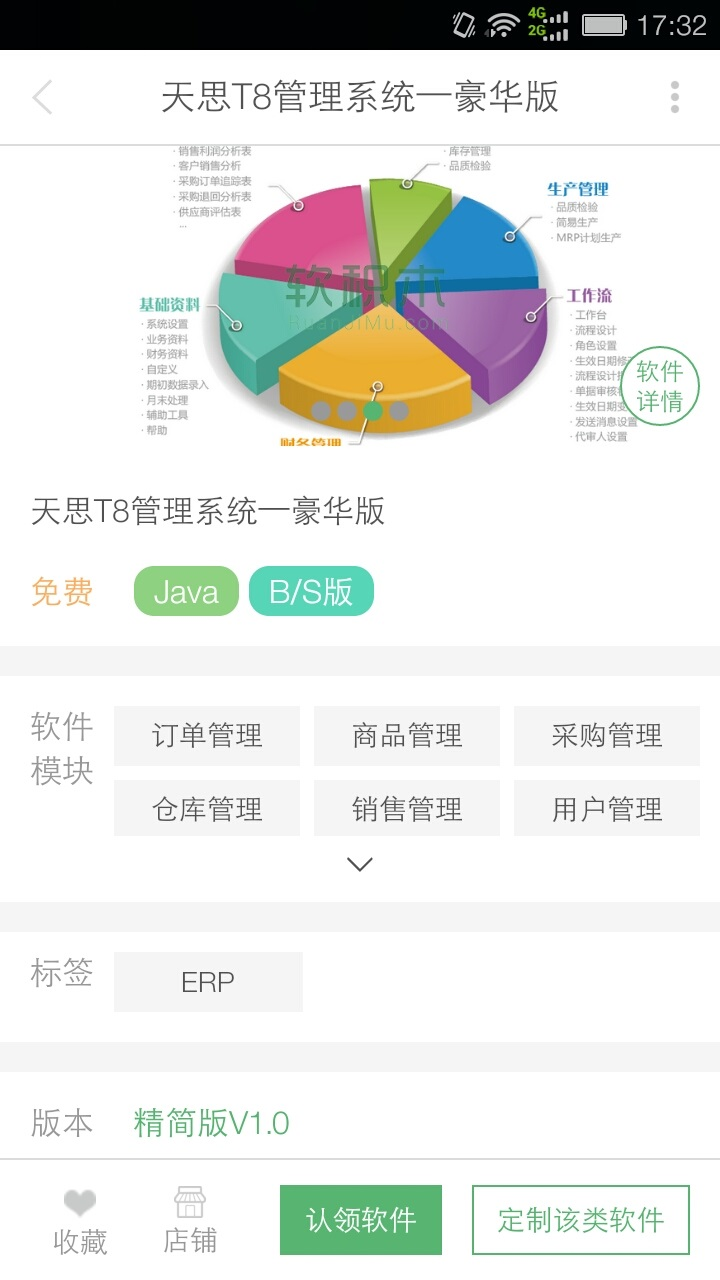Visit the 店铺 shop page
720x1280 pixels.
pos(190,1221)
